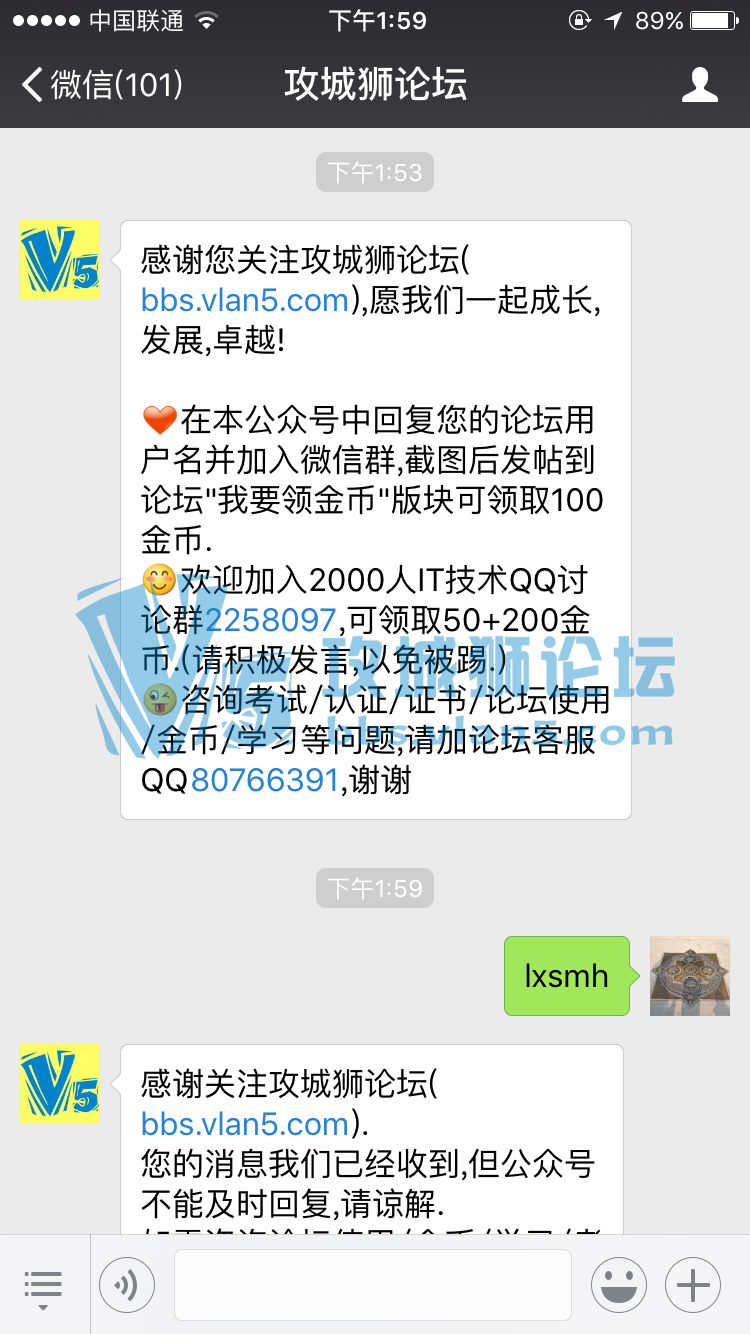Open bbs.vlan5.com link in first message
This screenshot has height=1334, width=750.
click(245, 300)
